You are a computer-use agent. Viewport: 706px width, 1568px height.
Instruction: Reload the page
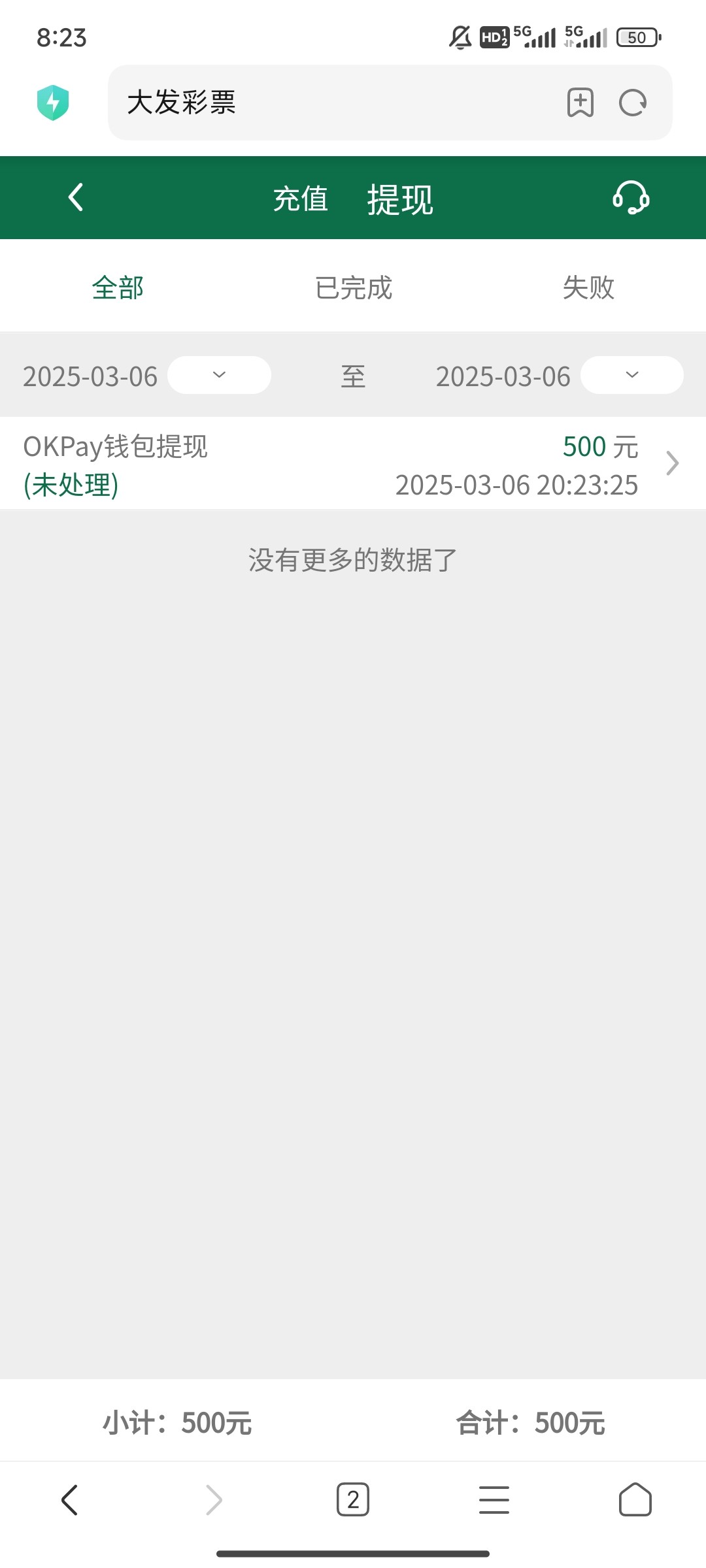pos(633,103)
